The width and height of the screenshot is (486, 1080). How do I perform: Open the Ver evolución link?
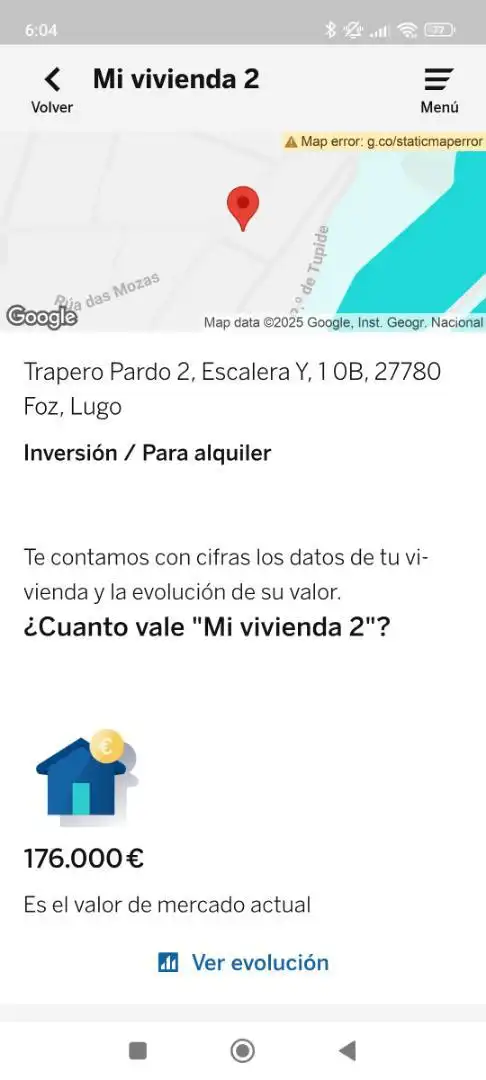pos(243,962)
